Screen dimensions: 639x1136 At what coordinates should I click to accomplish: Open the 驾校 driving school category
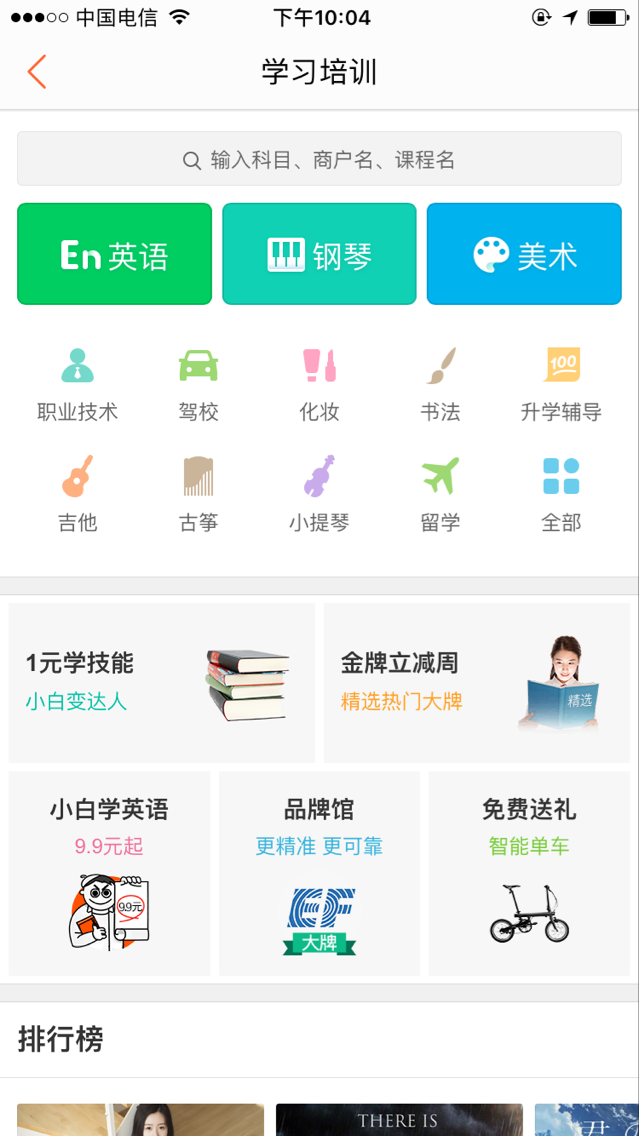(x=198, y=383)
